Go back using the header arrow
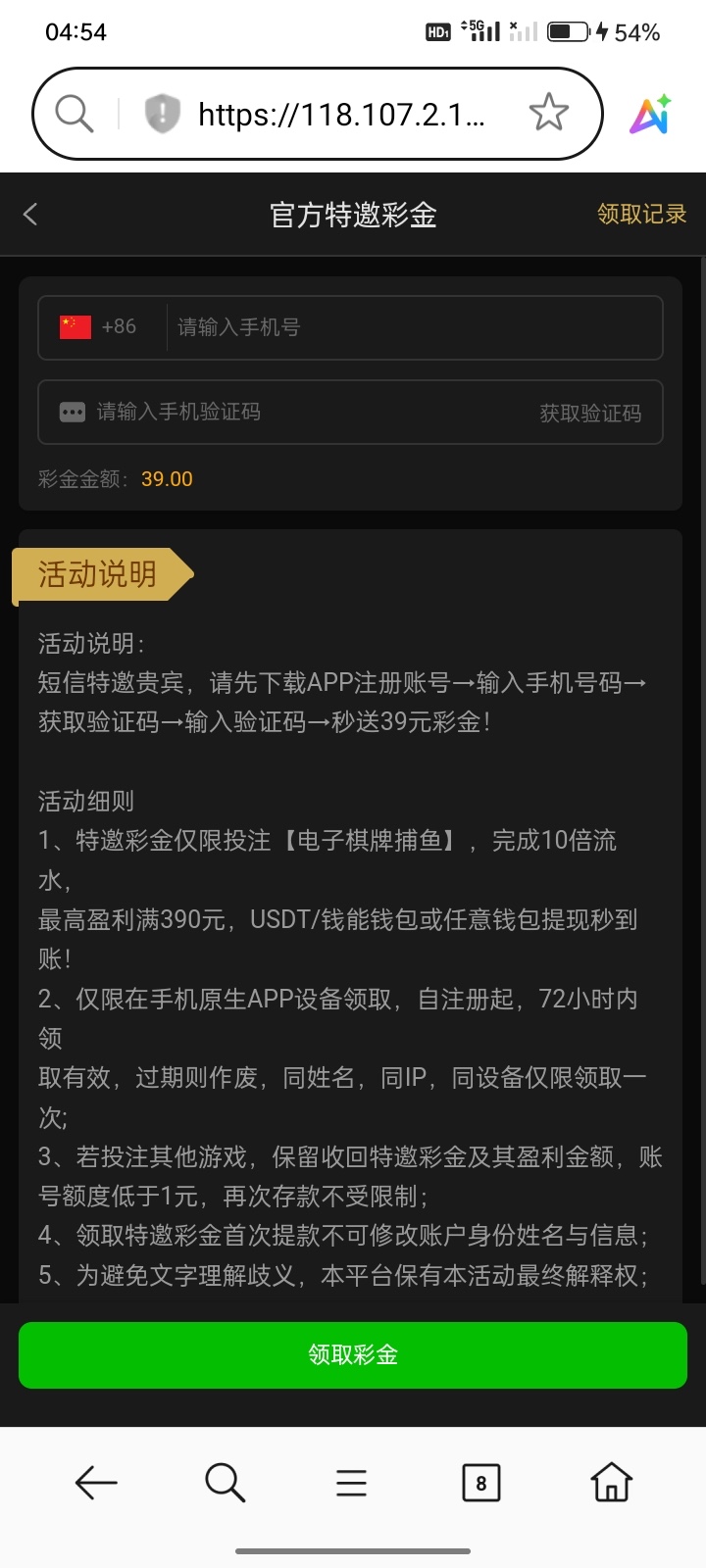Image resolution: width=706 pixels, height=1568 pixels. pyautogui.click(x=30, y=215)
